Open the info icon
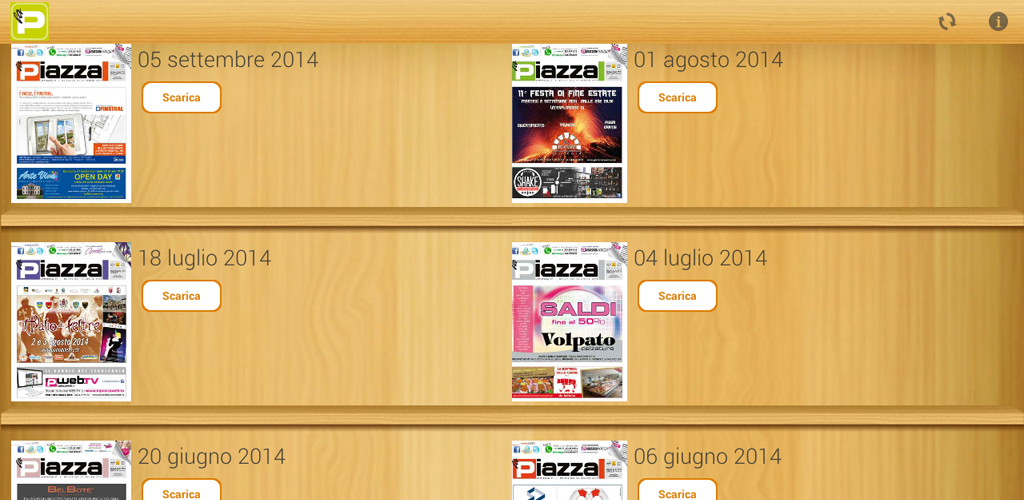1024x500 pixels. [998, 22]
